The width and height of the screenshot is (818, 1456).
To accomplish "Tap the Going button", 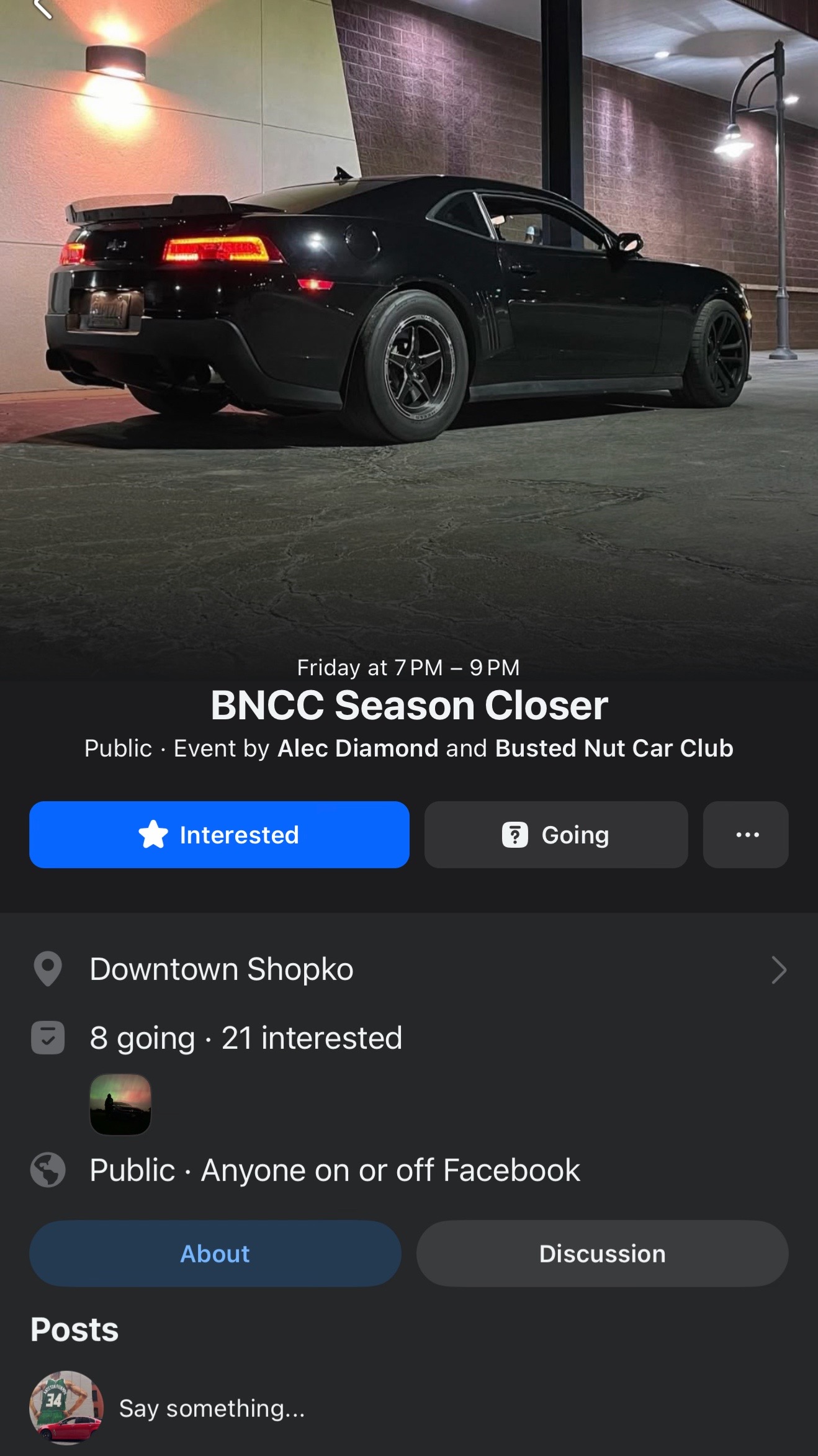I will click(556, 835).
